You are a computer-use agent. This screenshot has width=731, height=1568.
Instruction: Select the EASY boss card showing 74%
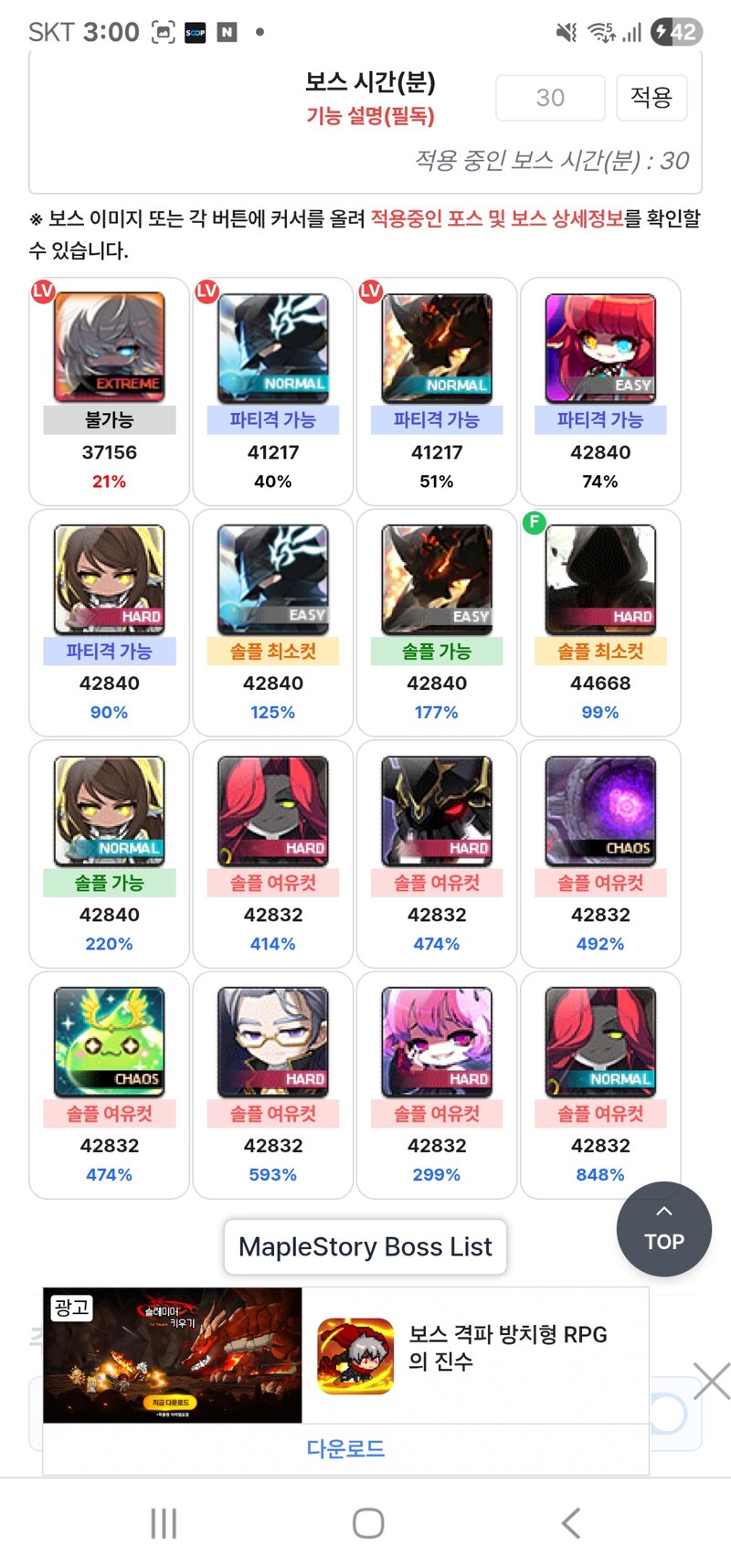[600, 391]
